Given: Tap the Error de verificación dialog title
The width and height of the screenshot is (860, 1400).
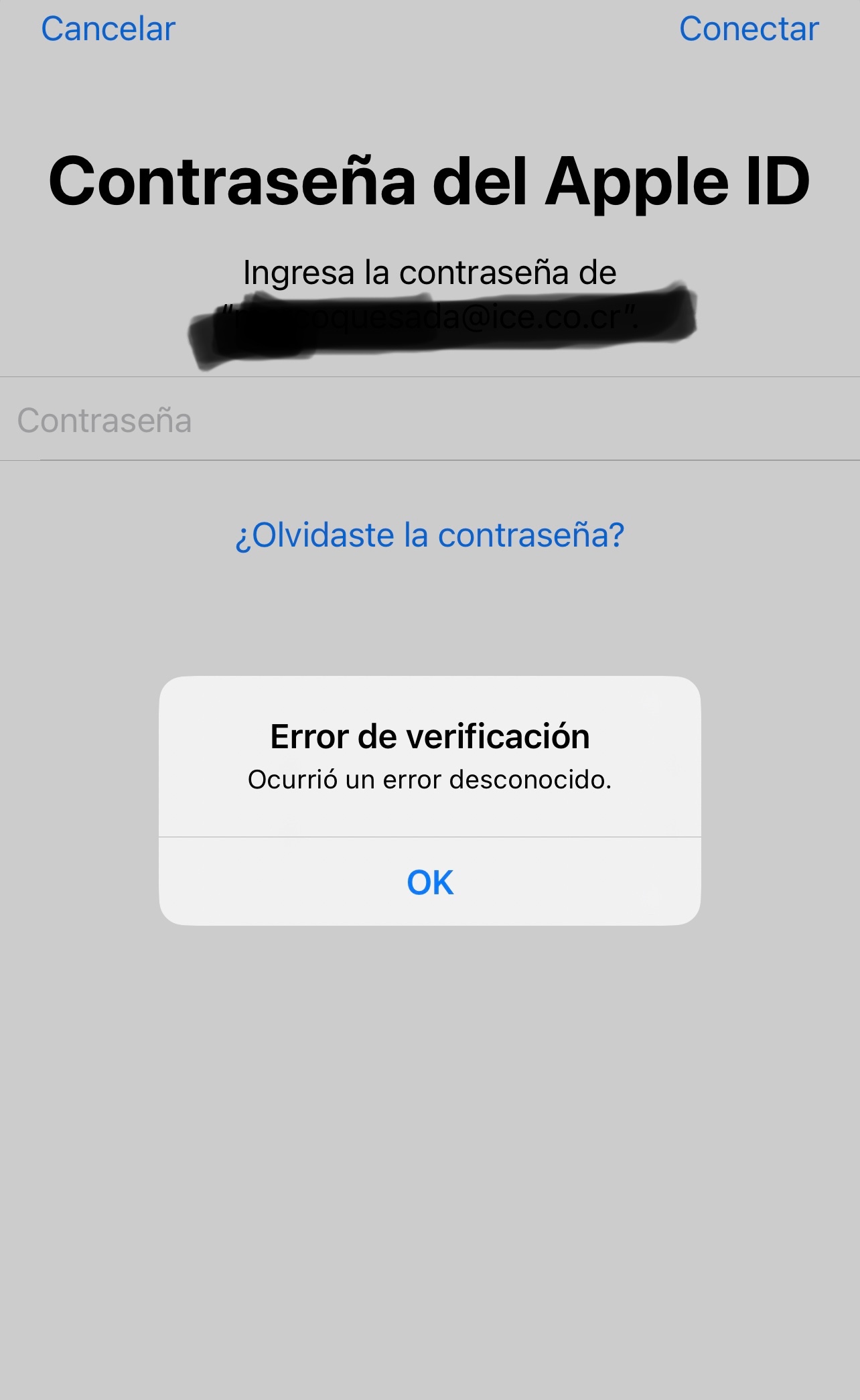Looking at the screenshot, I should 430,737.
